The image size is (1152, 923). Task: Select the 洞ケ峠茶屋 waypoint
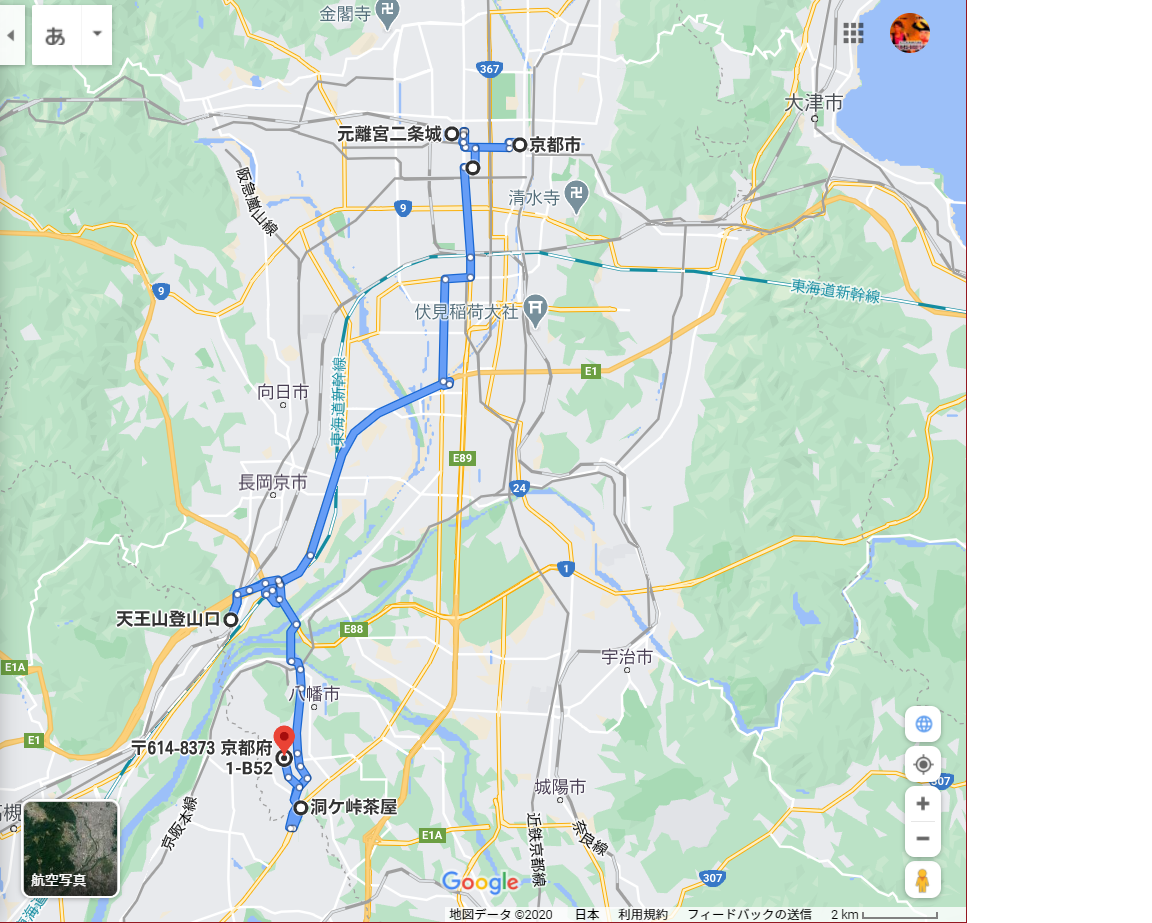click(300, 806)
